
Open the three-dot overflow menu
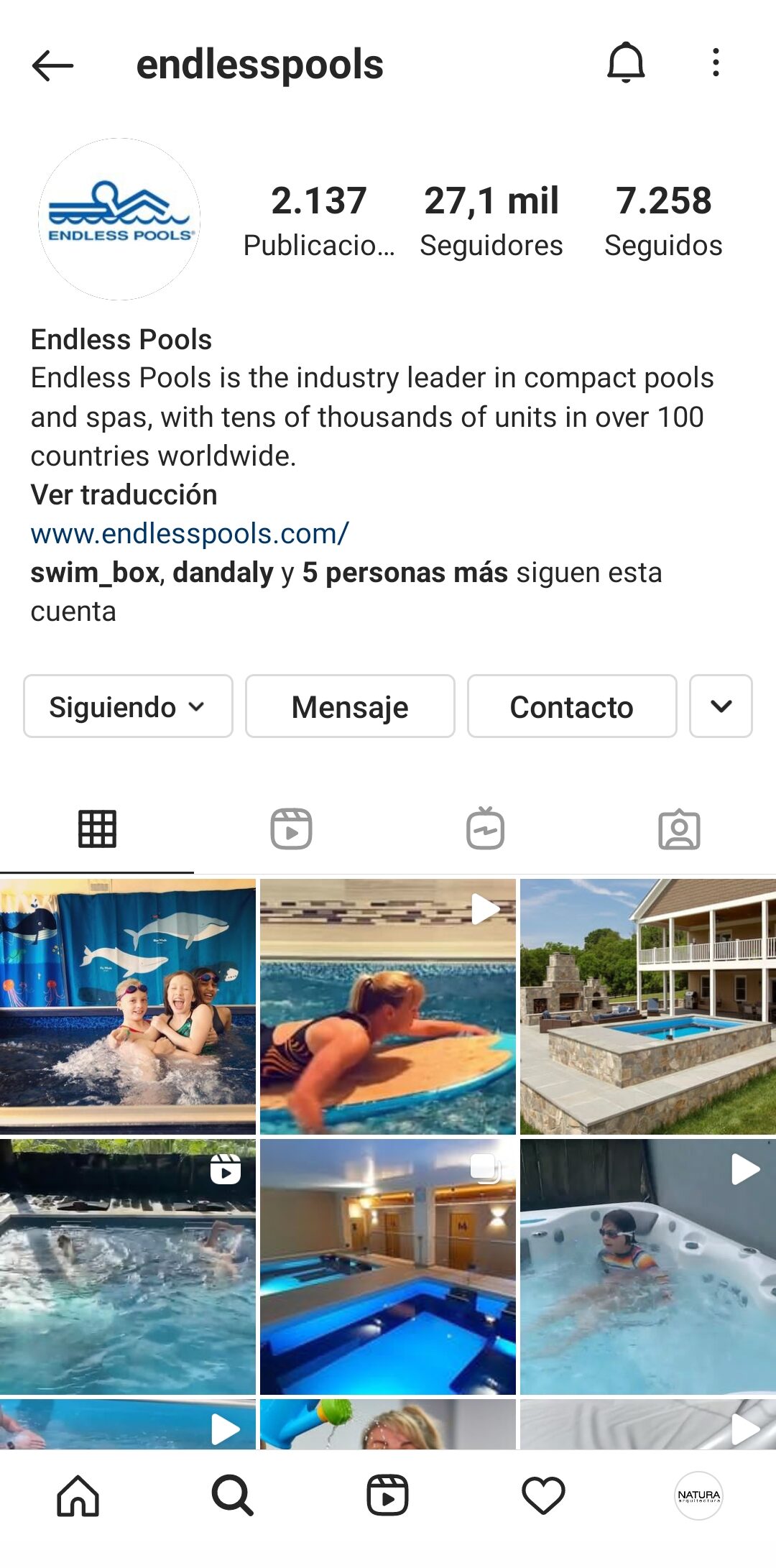pyautogui.click(x=715, y=63)
